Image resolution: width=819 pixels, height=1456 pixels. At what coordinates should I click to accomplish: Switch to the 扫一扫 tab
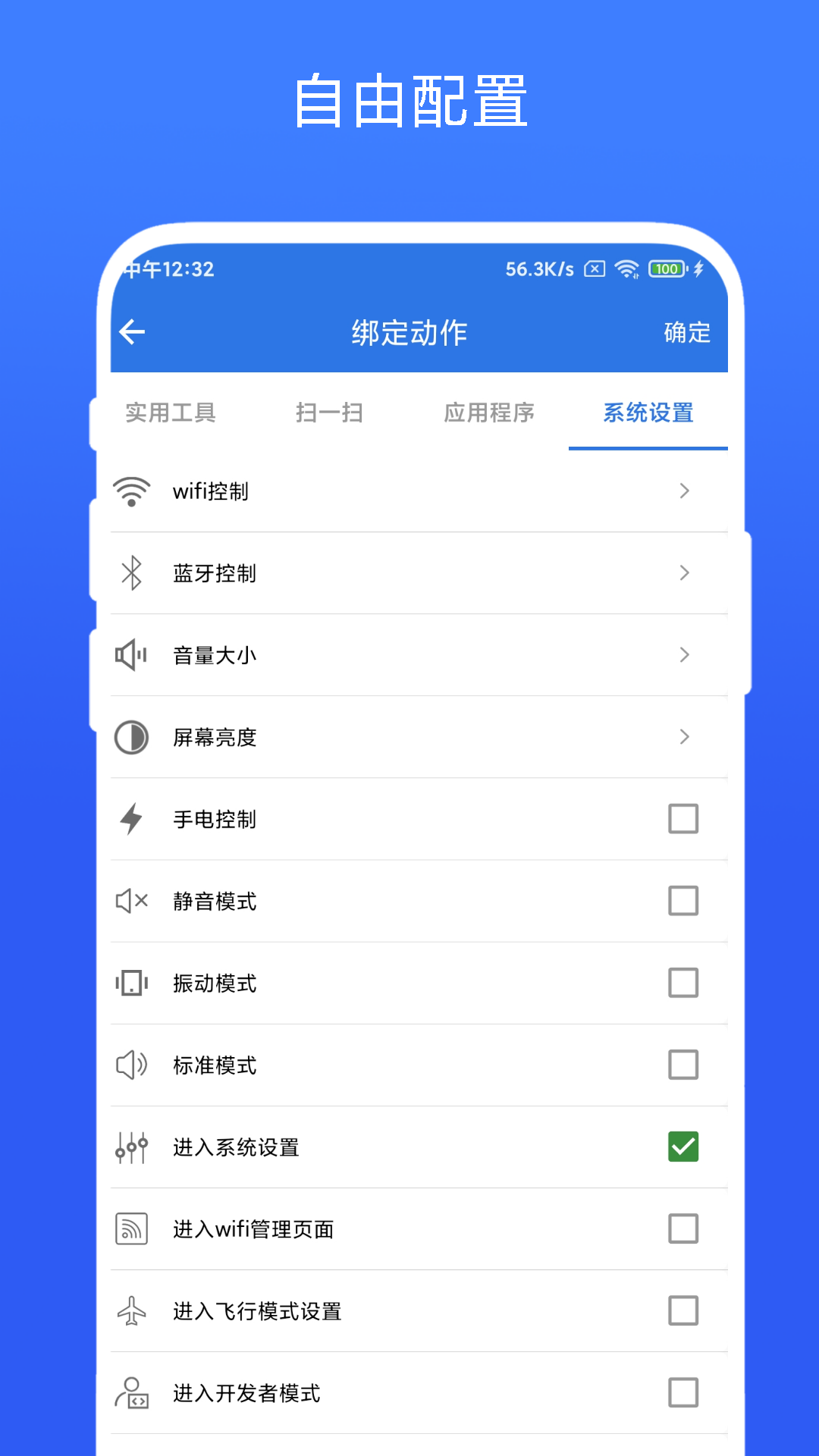click(x=330, y=413)
